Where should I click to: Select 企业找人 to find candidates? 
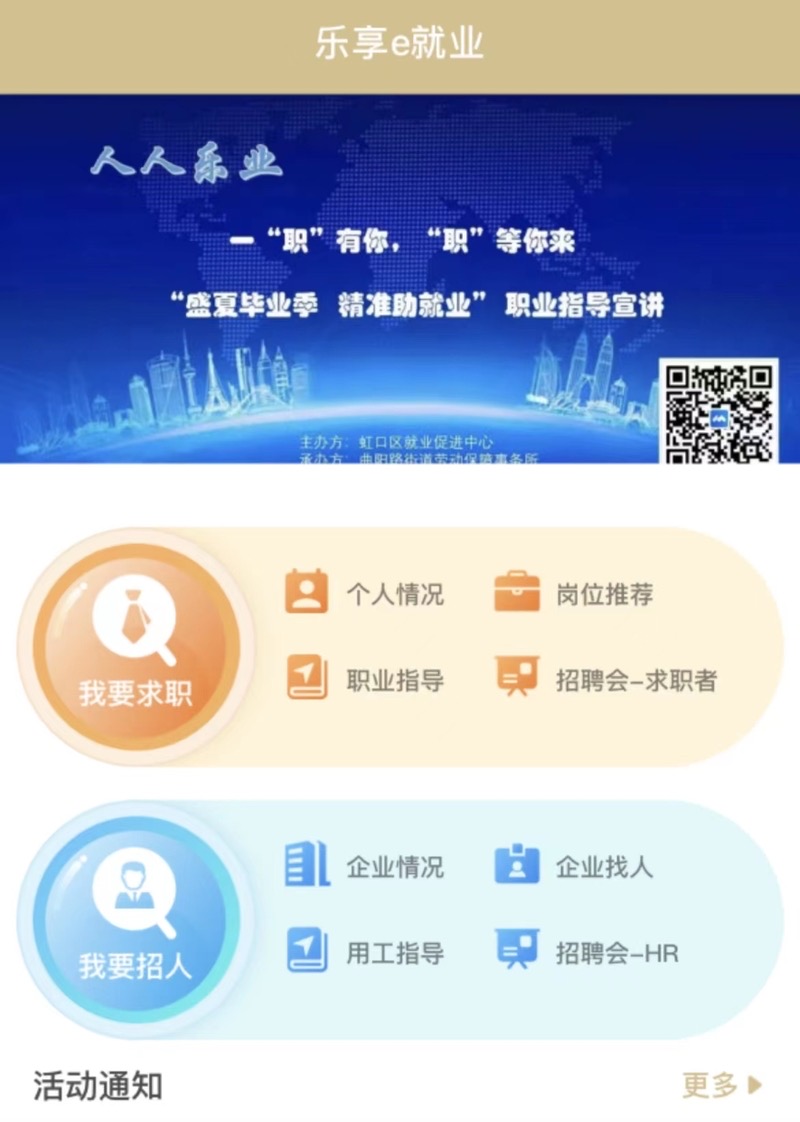[x=574, y=866]
